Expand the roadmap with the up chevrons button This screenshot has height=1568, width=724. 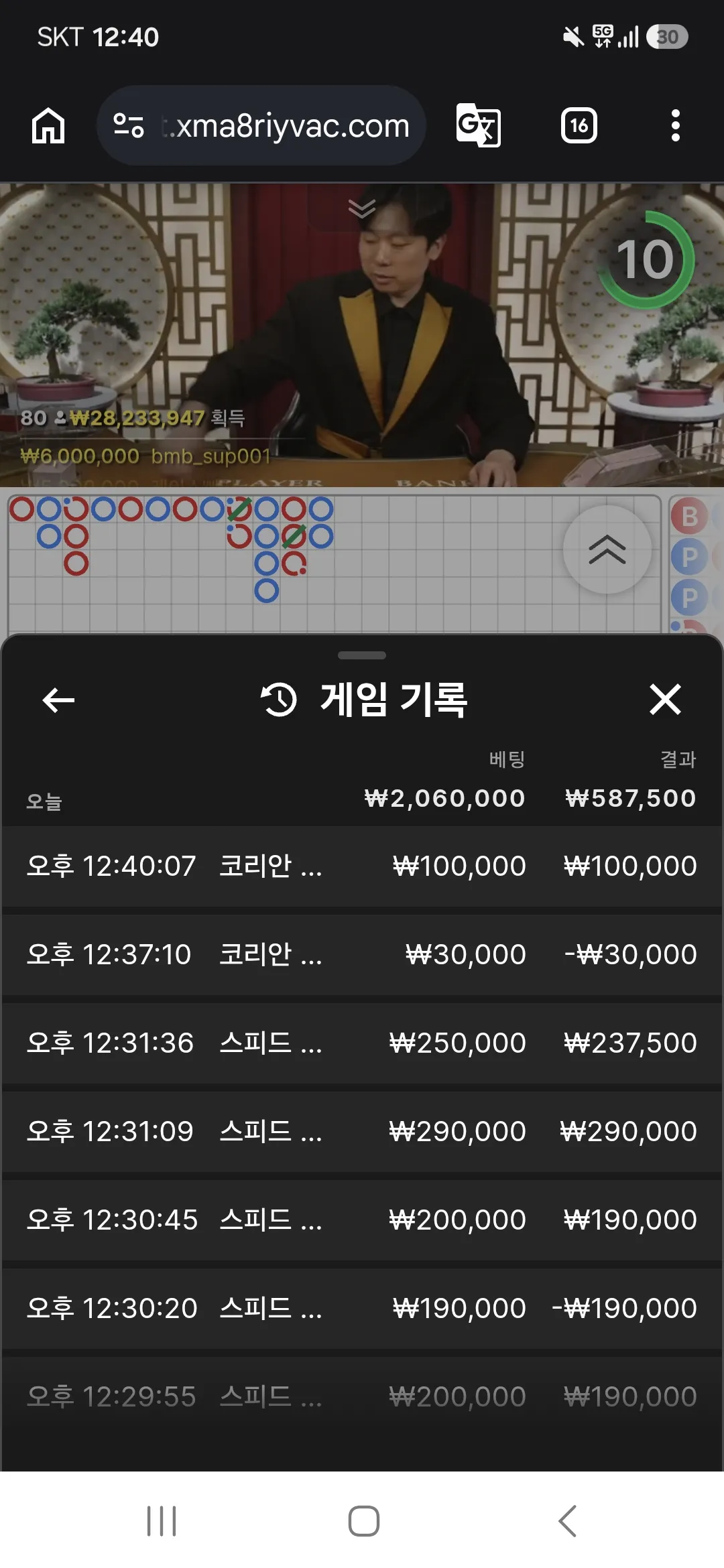(x=607, y=549)
